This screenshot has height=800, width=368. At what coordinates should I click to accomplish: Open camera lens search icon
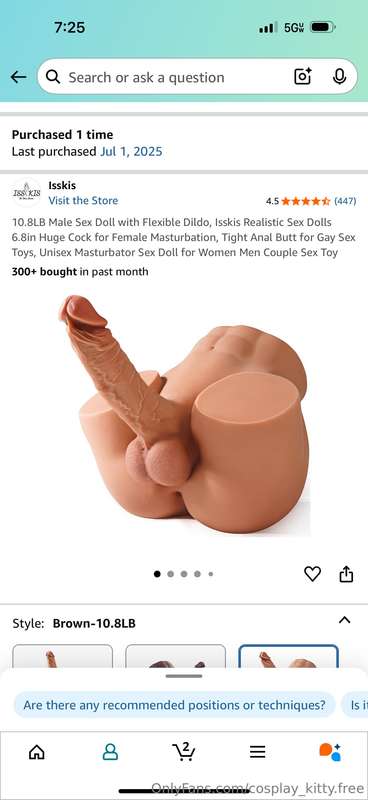(303, 77)
